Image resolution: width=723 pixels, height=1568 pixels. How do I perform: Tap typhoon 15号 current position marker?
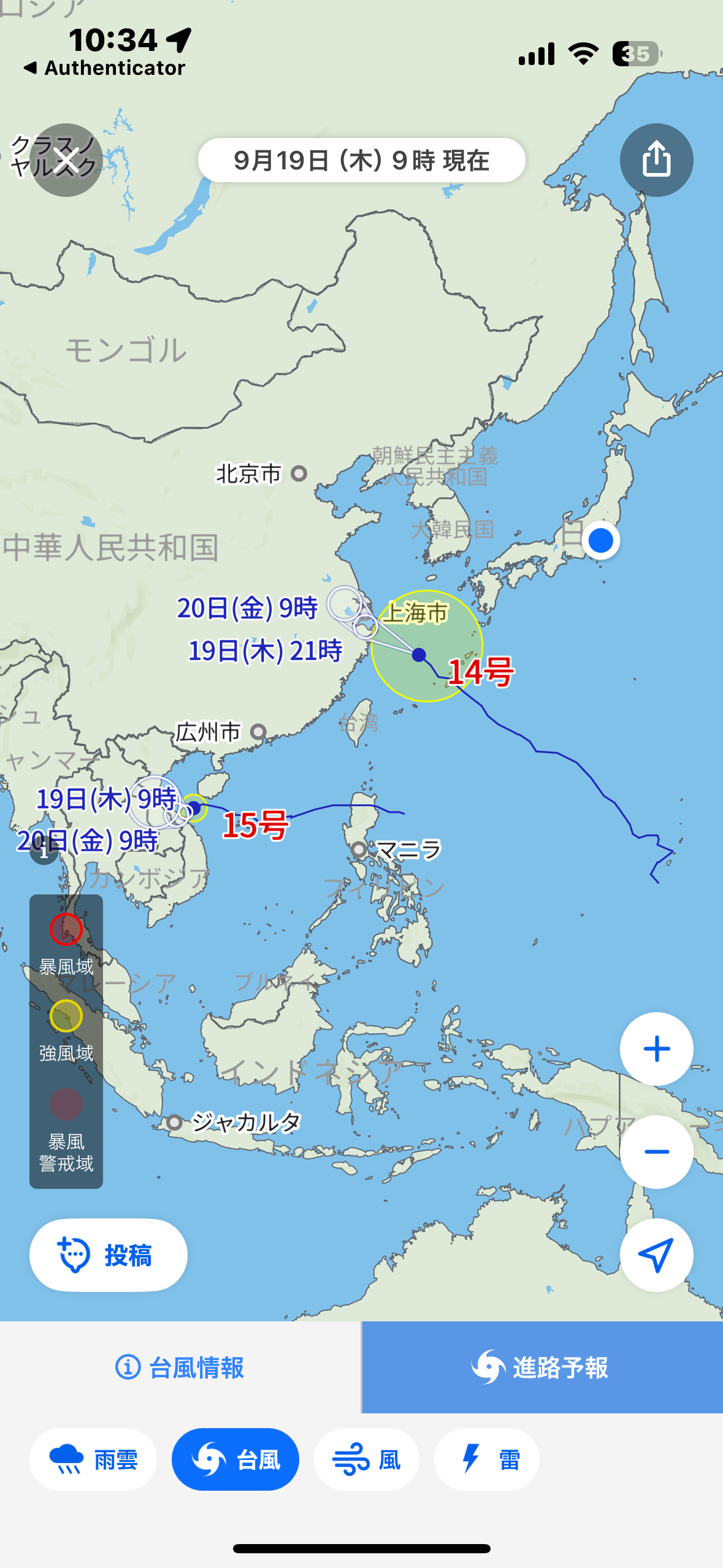pos(194,807)
